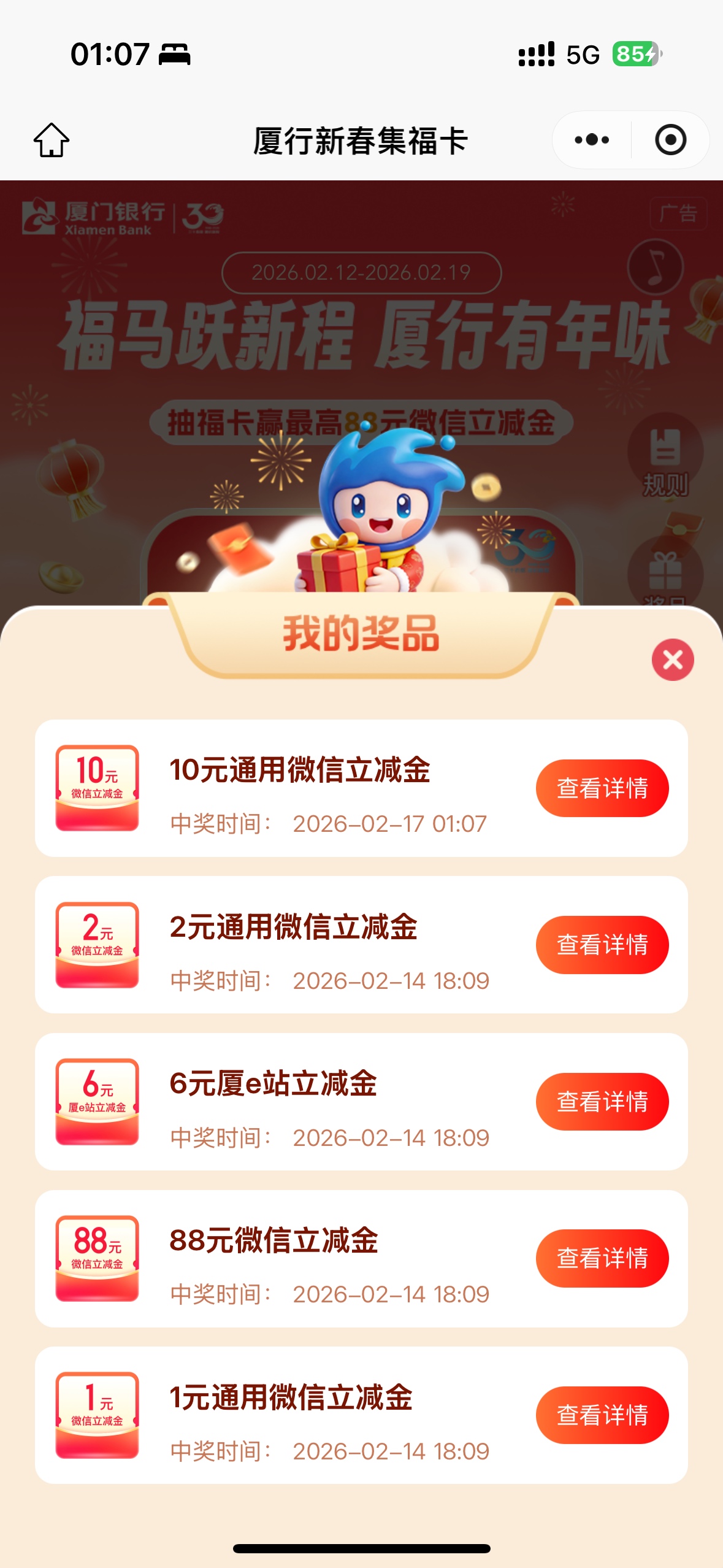View details of 88元微信立减金
Screen dimensions: 723x1568
tap(602, 1258)
